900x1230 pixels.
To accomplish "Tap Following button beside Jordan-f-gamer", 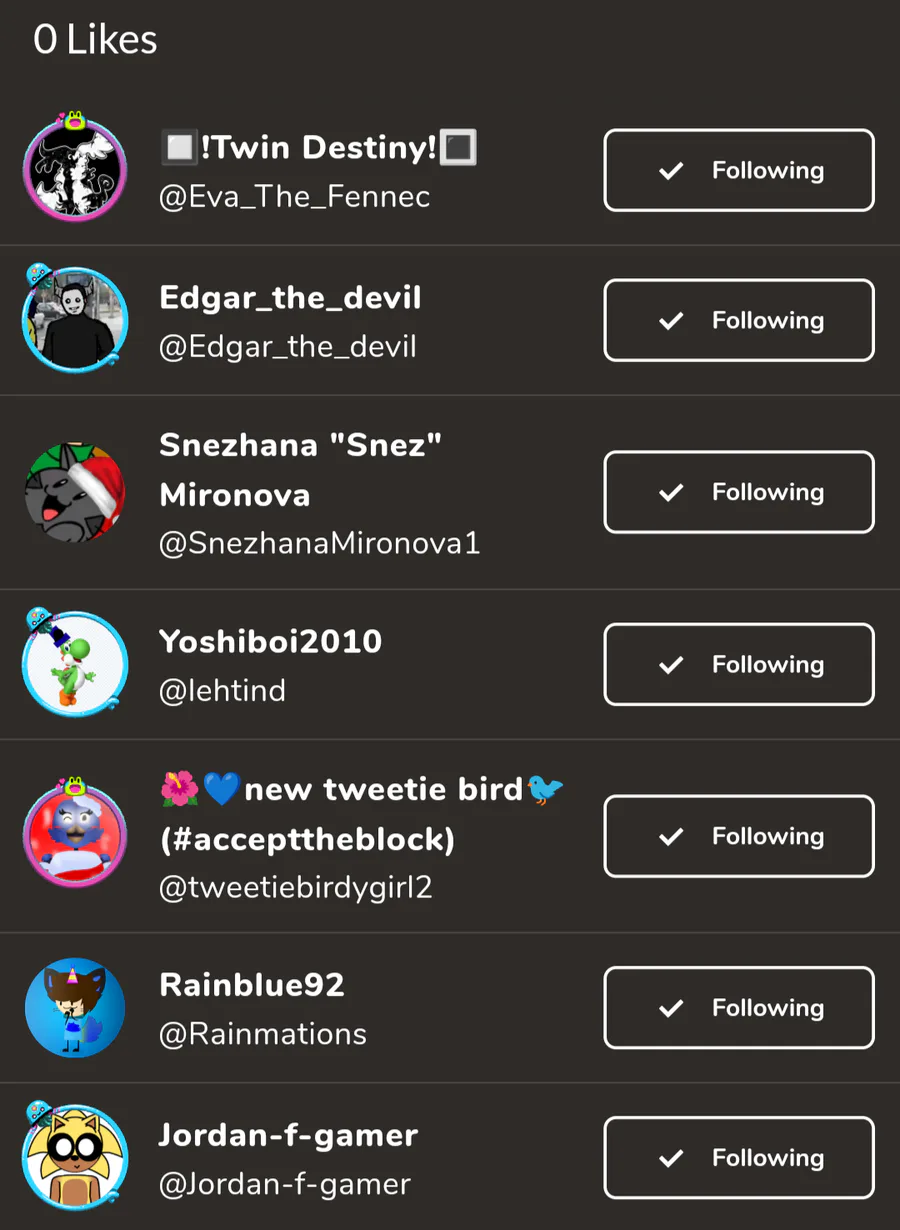I will (739, 1158).
